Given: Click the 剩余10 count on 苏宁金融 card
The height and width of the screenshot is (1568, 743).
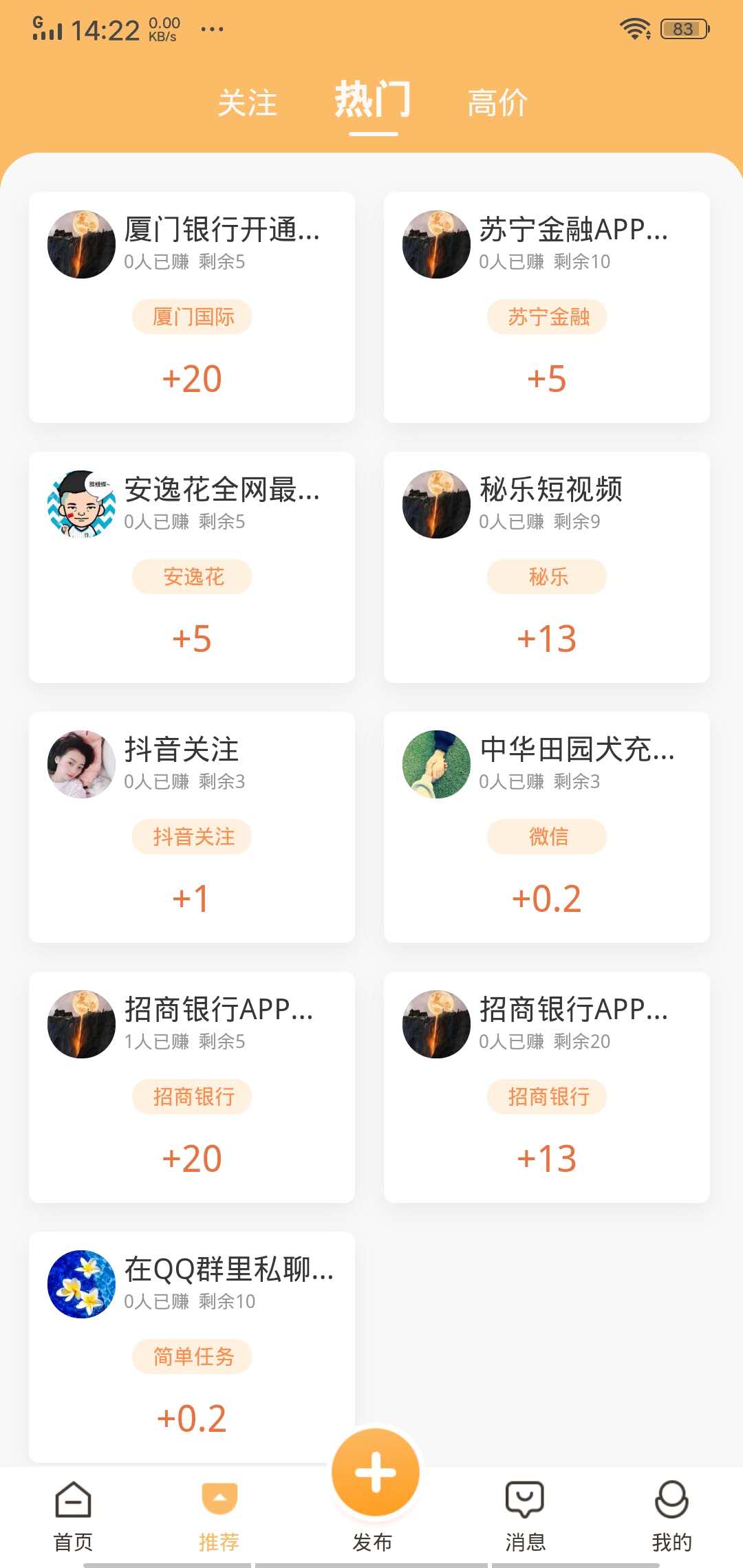Looking at the screenshot, I should tap(580, 261).
